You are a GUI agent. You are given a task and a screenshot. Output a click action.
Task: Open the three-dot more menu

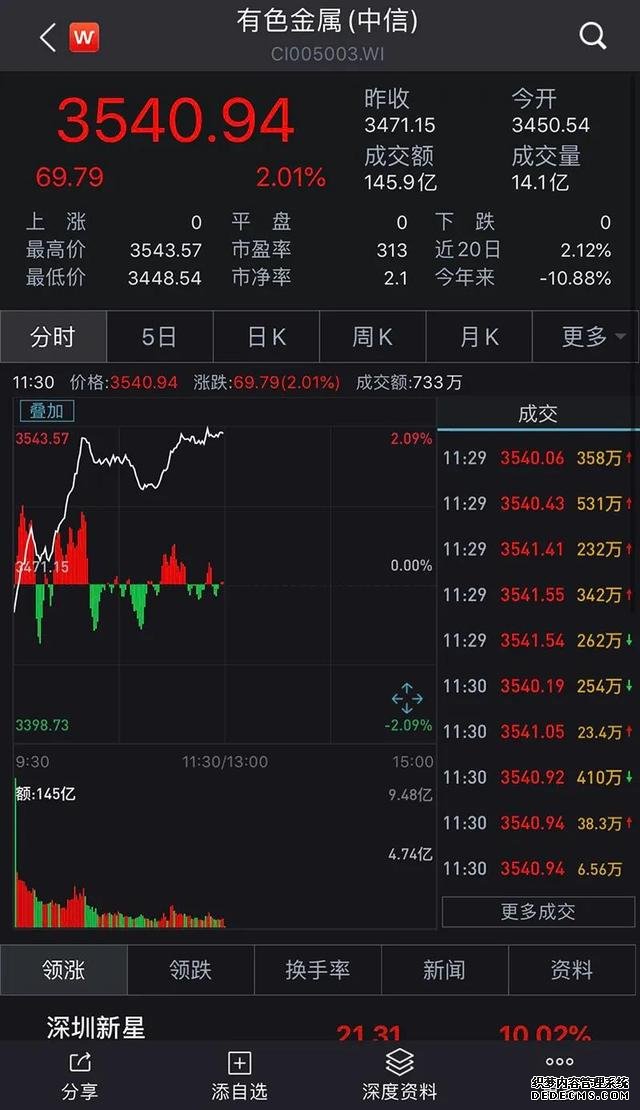(x=559, y=1061)
